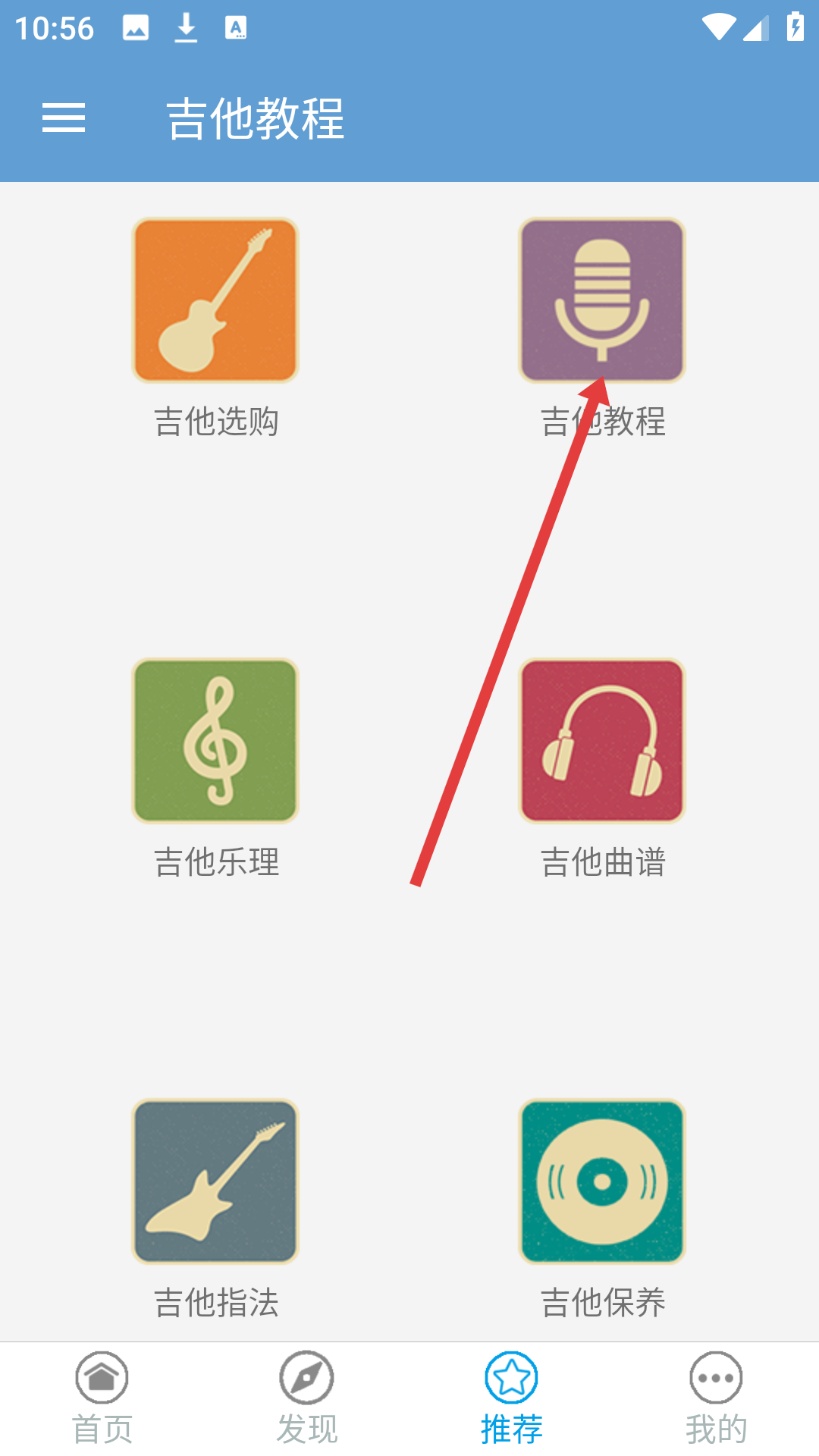Open the 吉他指法 tile

coord(215,1181)
